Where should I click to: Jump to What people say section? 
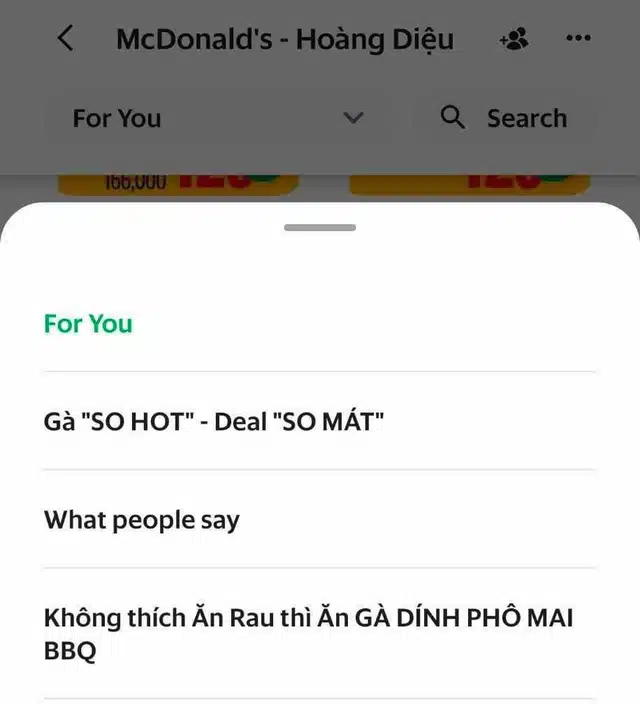pyautogui.click(x=142, y=520)
